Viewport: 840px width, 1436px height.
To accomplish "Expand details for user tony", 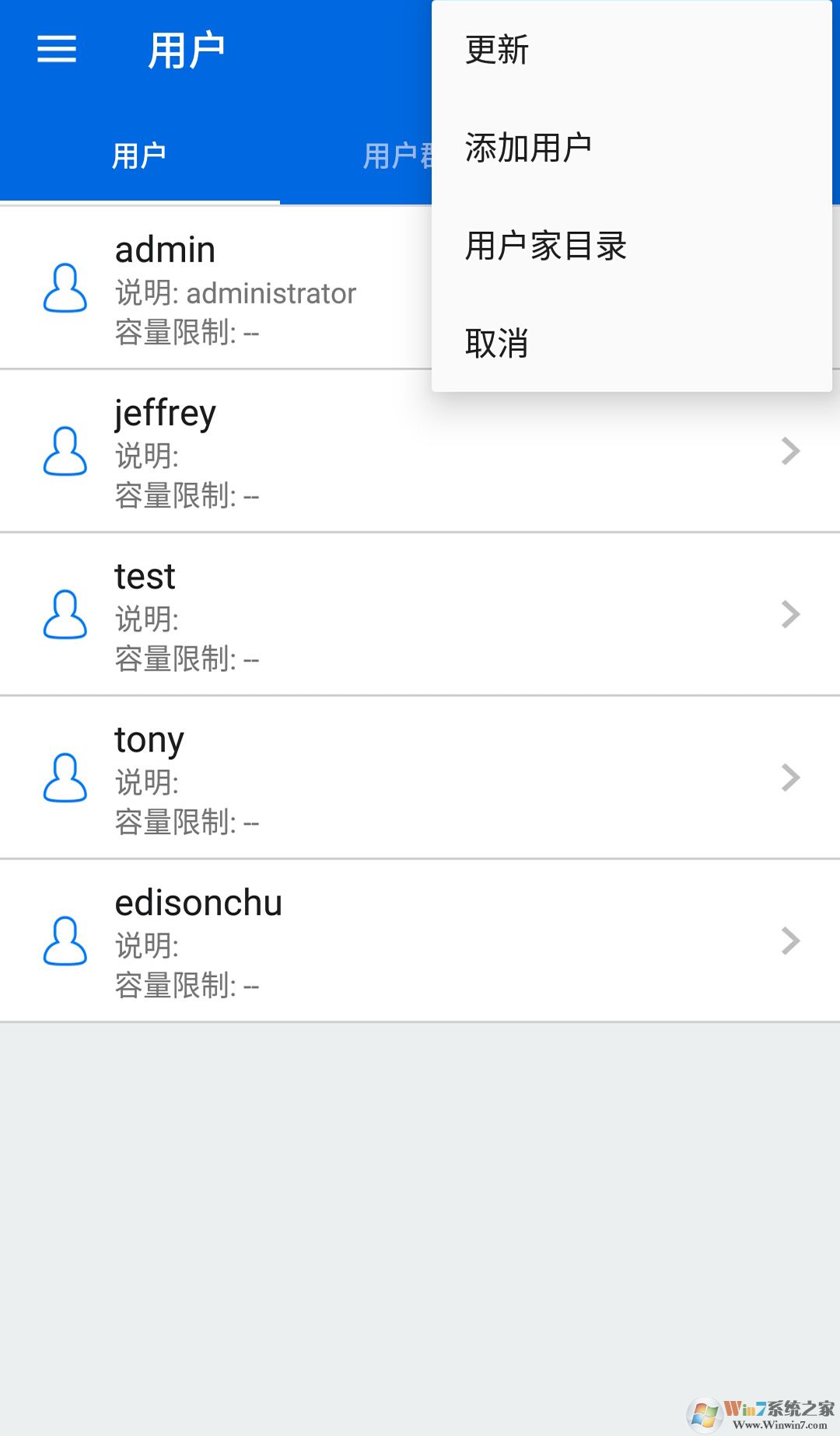I will click(x=789, y=778).
